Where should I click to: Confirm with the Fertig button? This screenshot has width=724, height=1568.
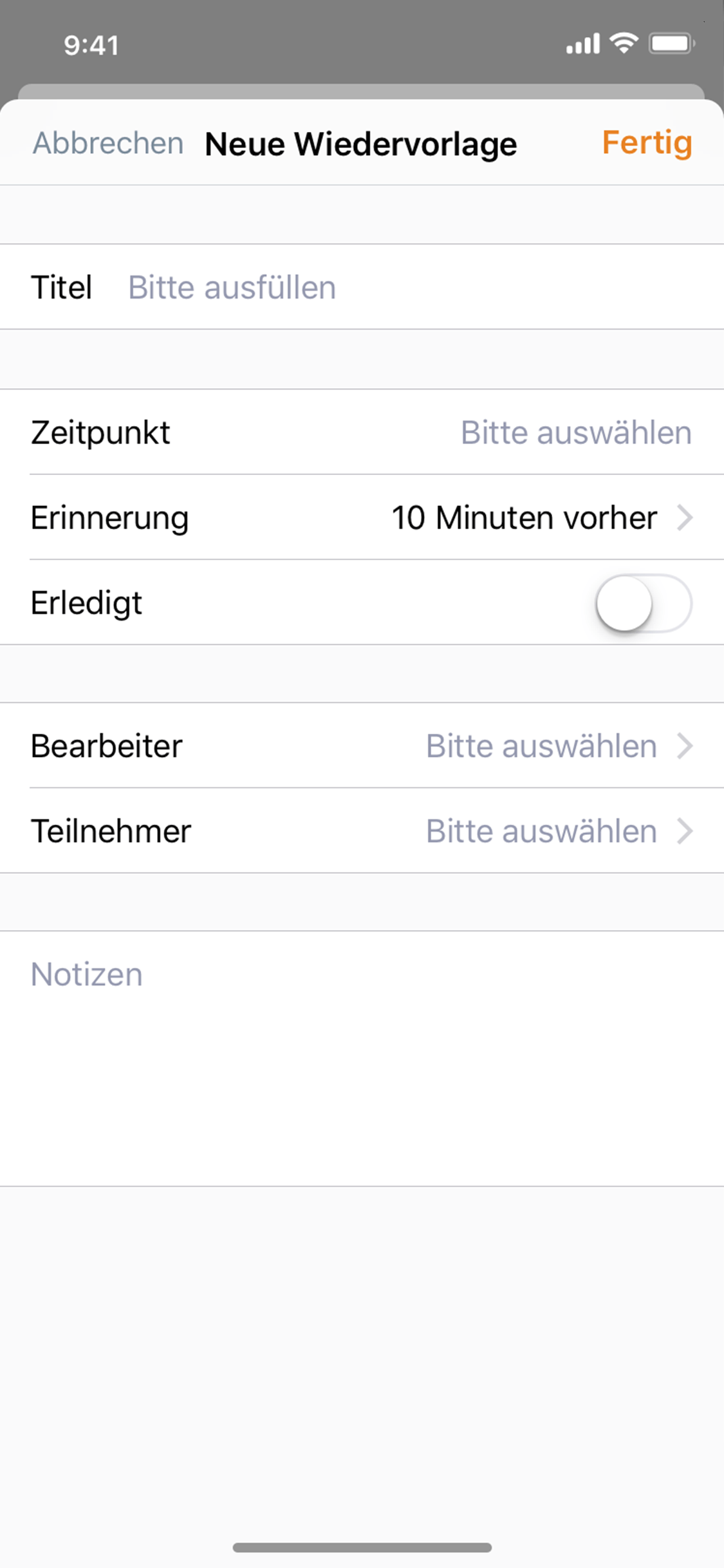[x=647, y=143]
